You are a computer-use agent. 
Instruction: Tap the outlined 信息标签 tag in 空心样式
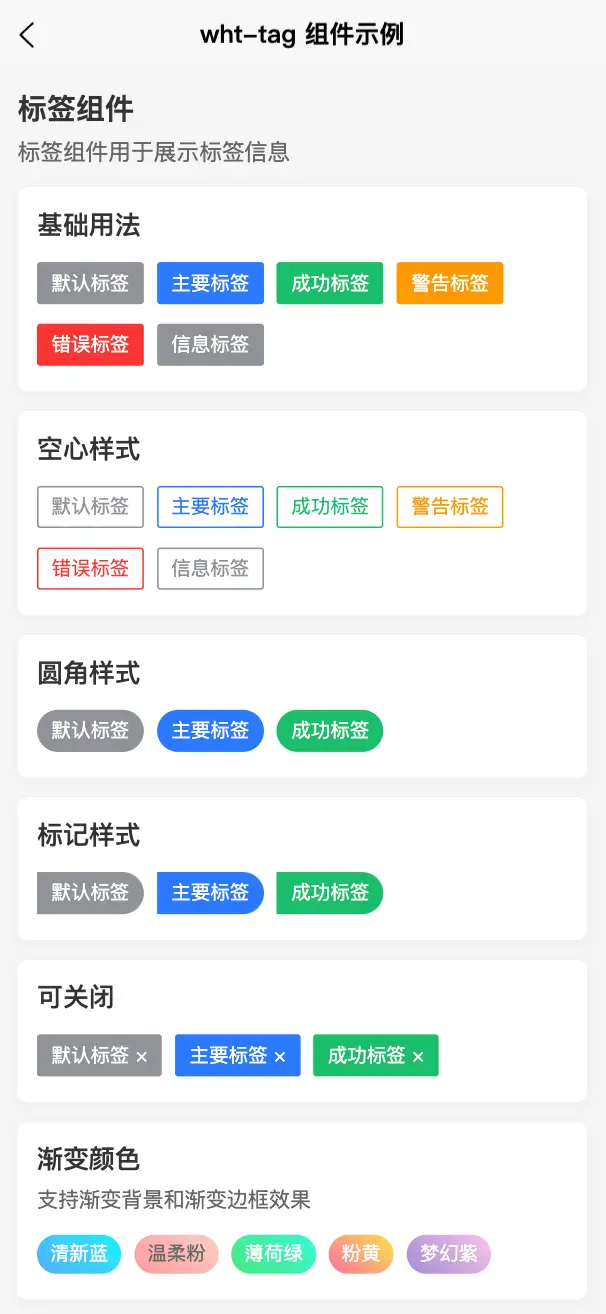pos(210,568)
